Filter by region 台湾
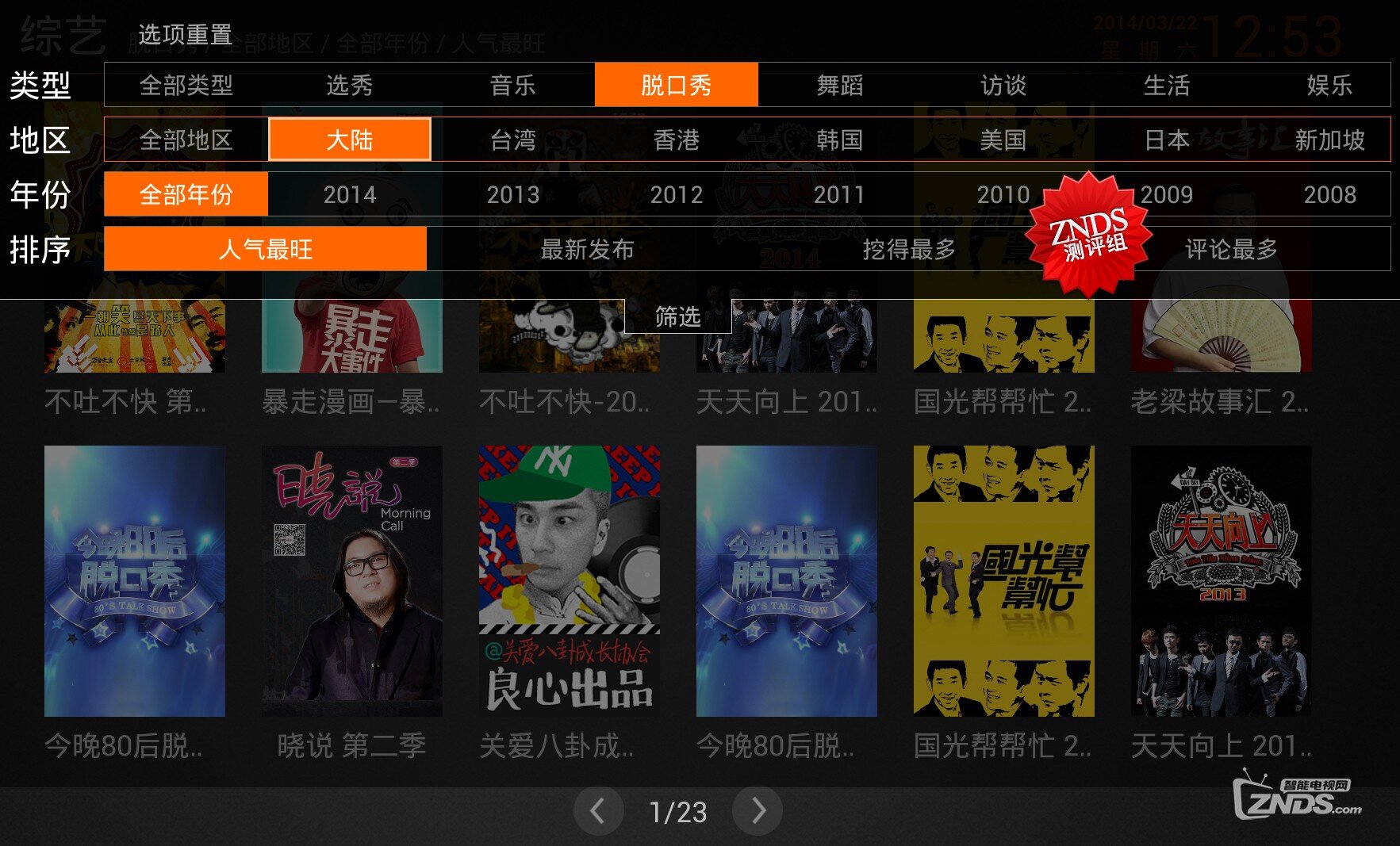 (x=512, y=140)
